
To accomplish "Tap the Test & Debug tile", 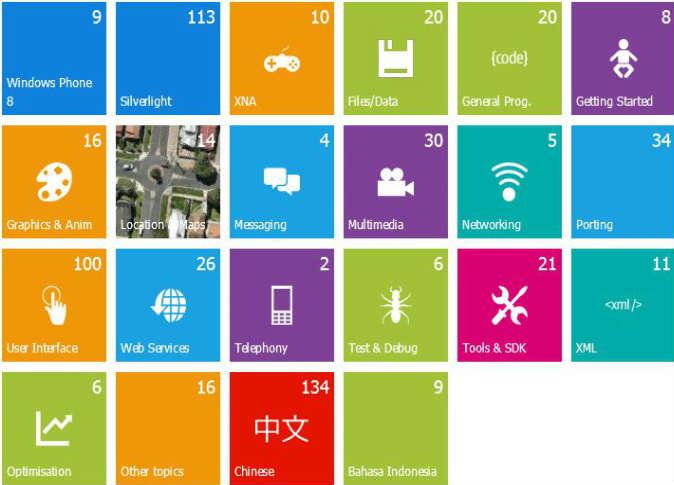I will click(395, 305).
